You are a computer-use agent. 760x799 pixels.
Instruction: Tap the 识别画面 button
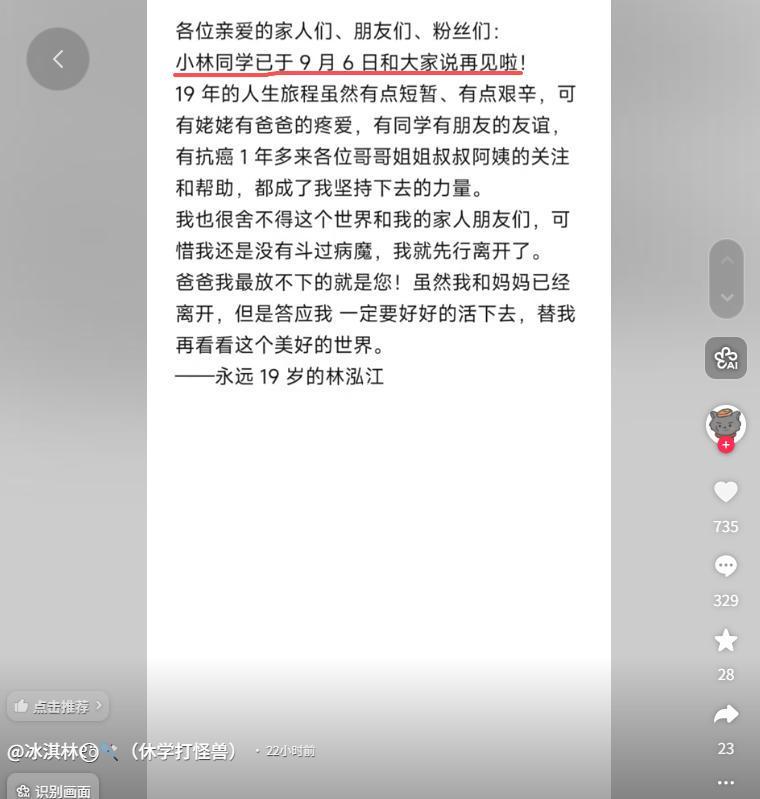point(53,789)
